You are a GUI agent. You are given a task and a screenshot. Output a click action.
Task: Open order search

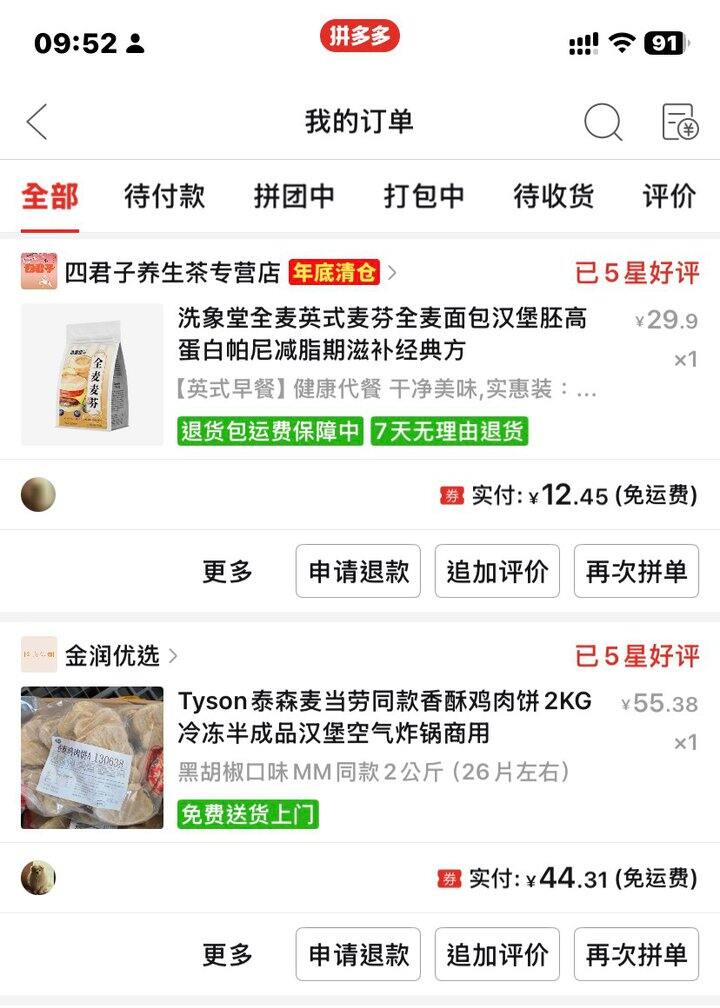603,122
